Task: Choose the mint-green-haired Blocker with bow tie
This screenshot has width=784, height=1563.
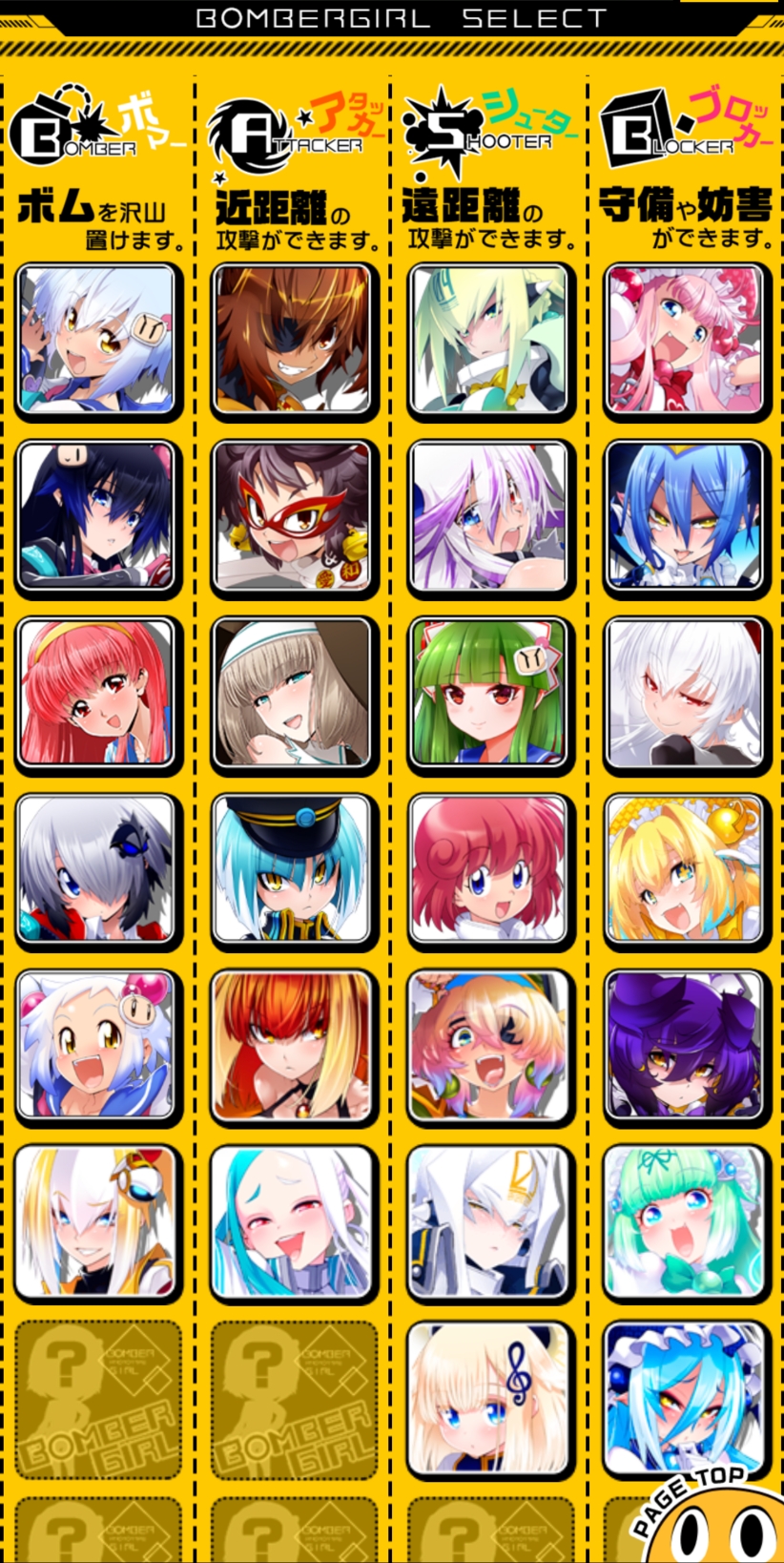Action: [685, 1223]
